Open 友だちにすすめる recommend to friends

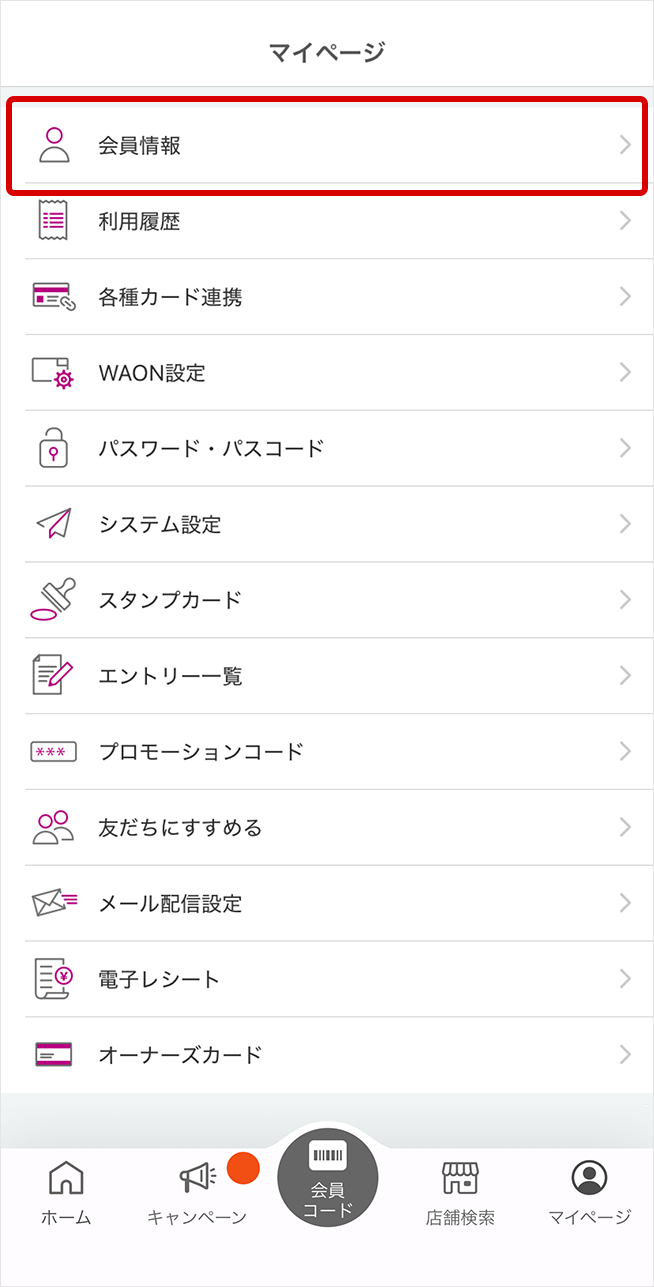click(327, 828)
